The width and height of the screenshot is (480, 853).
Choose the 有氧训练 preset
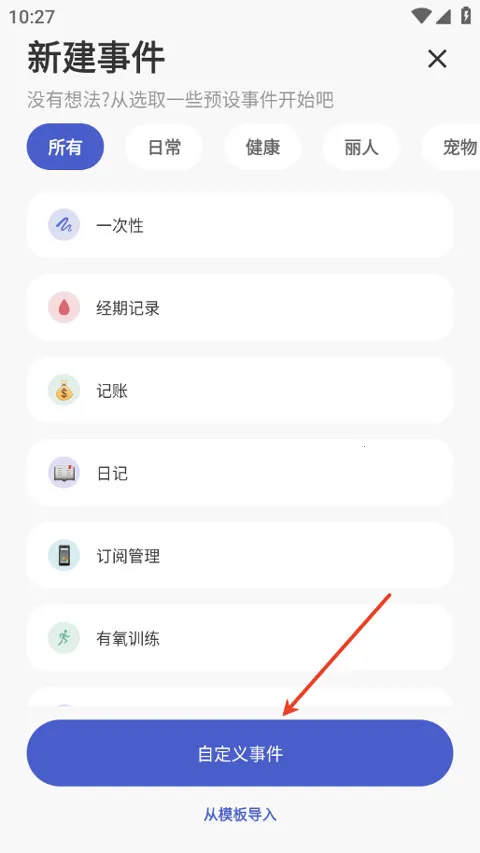(x=240, y=638)
